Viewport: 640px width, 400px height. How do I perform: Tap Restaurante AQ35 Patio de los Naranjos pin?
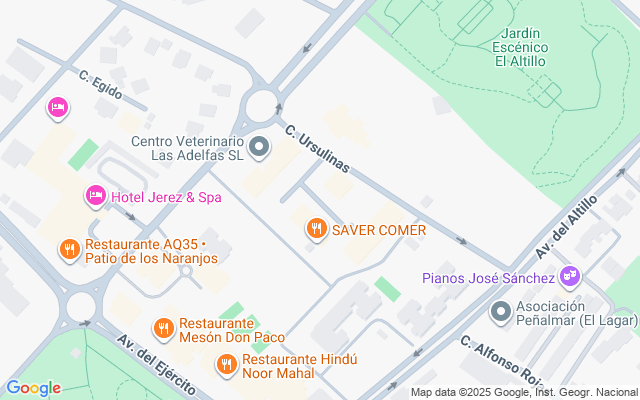[x=69, y=249]
